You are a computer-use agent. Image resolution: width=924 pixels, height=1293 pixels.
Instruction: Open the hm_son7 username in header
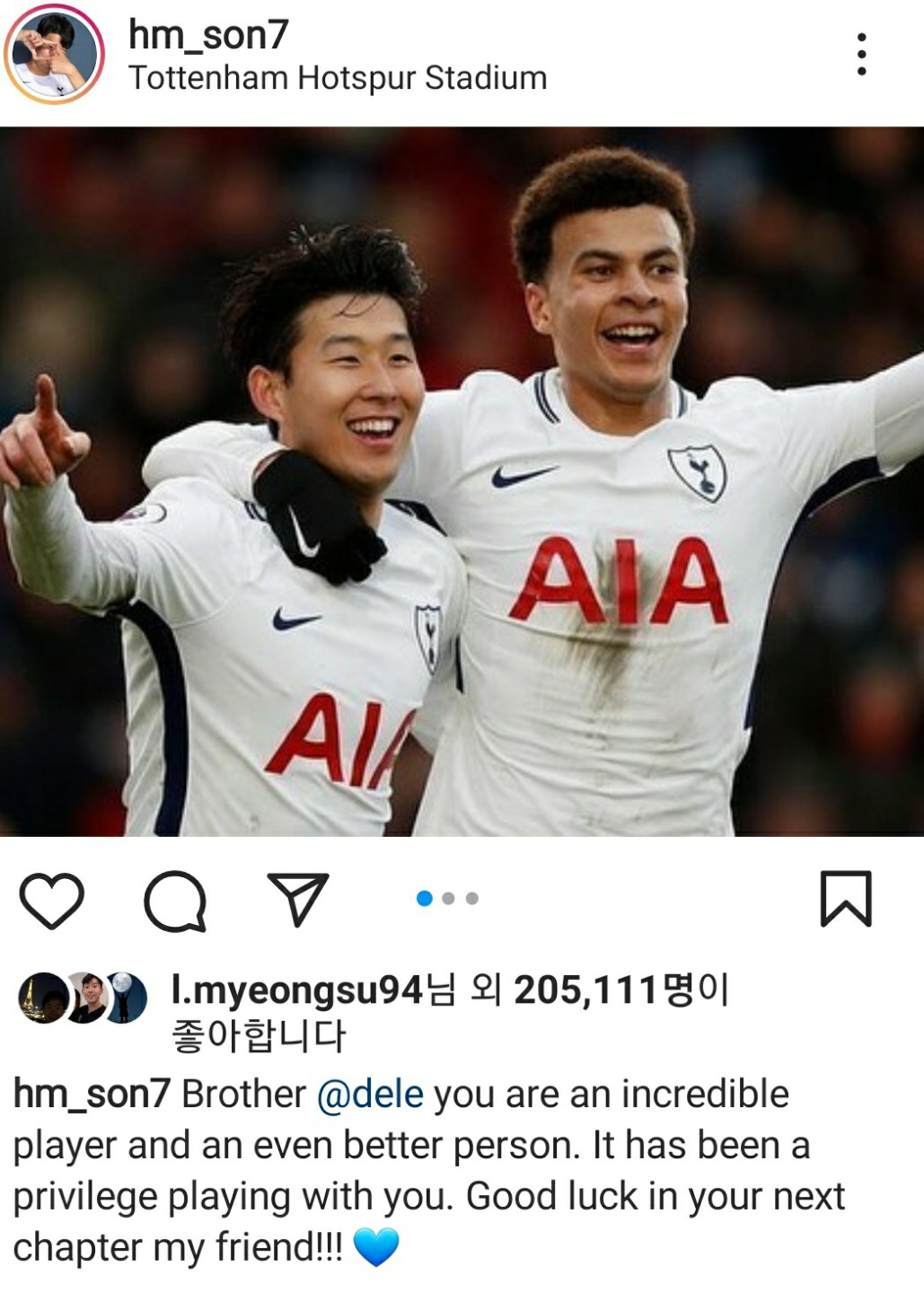[208, 35]
